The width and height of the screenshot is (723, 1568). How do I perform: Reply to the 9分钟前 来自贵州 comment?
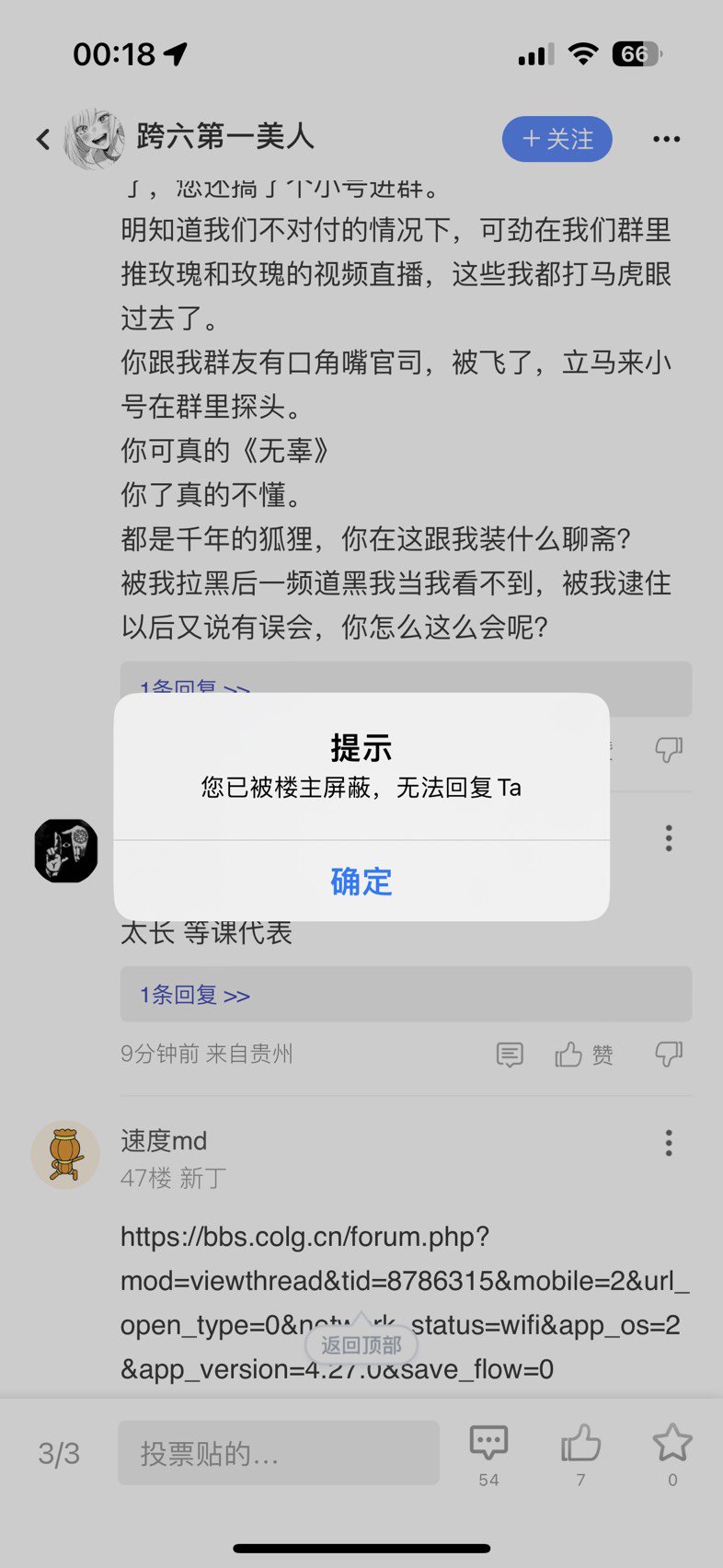pos(510,1054)
